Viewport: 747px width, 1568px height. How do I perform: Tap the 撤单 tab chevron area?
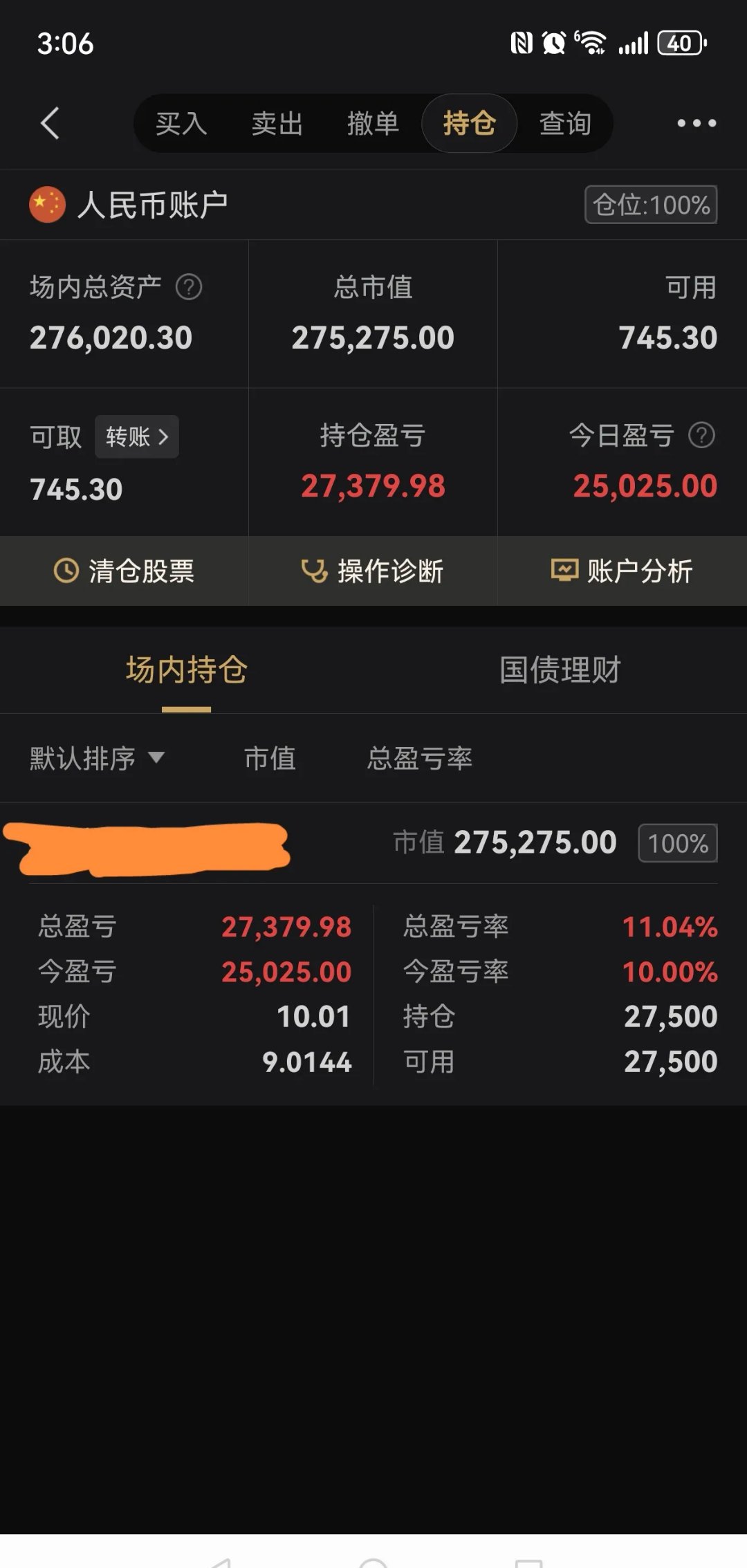[372, 123]
